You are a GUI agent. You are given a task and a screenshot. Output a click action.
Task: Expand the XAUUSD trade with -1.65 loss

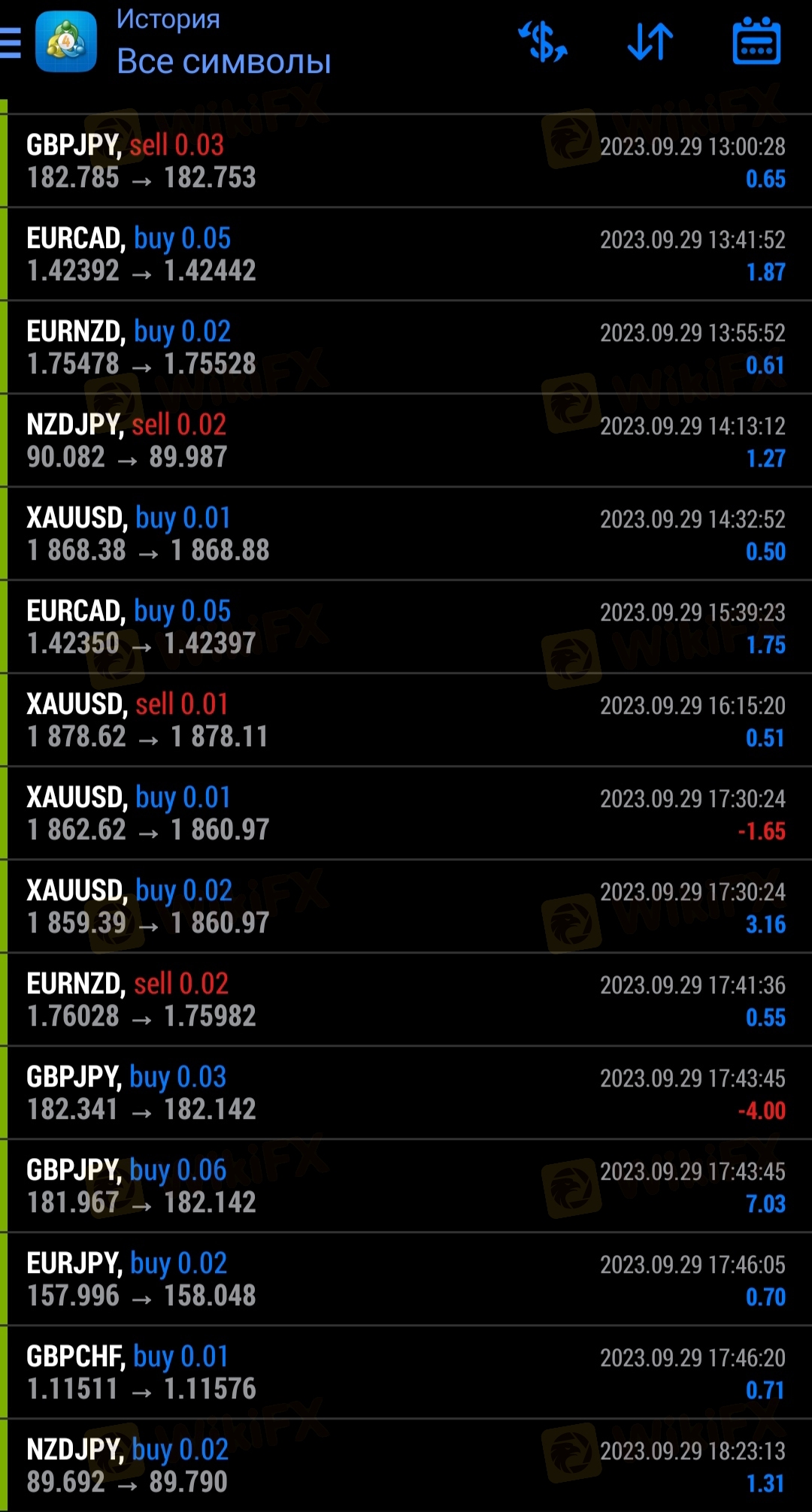[x=406, y=813]
